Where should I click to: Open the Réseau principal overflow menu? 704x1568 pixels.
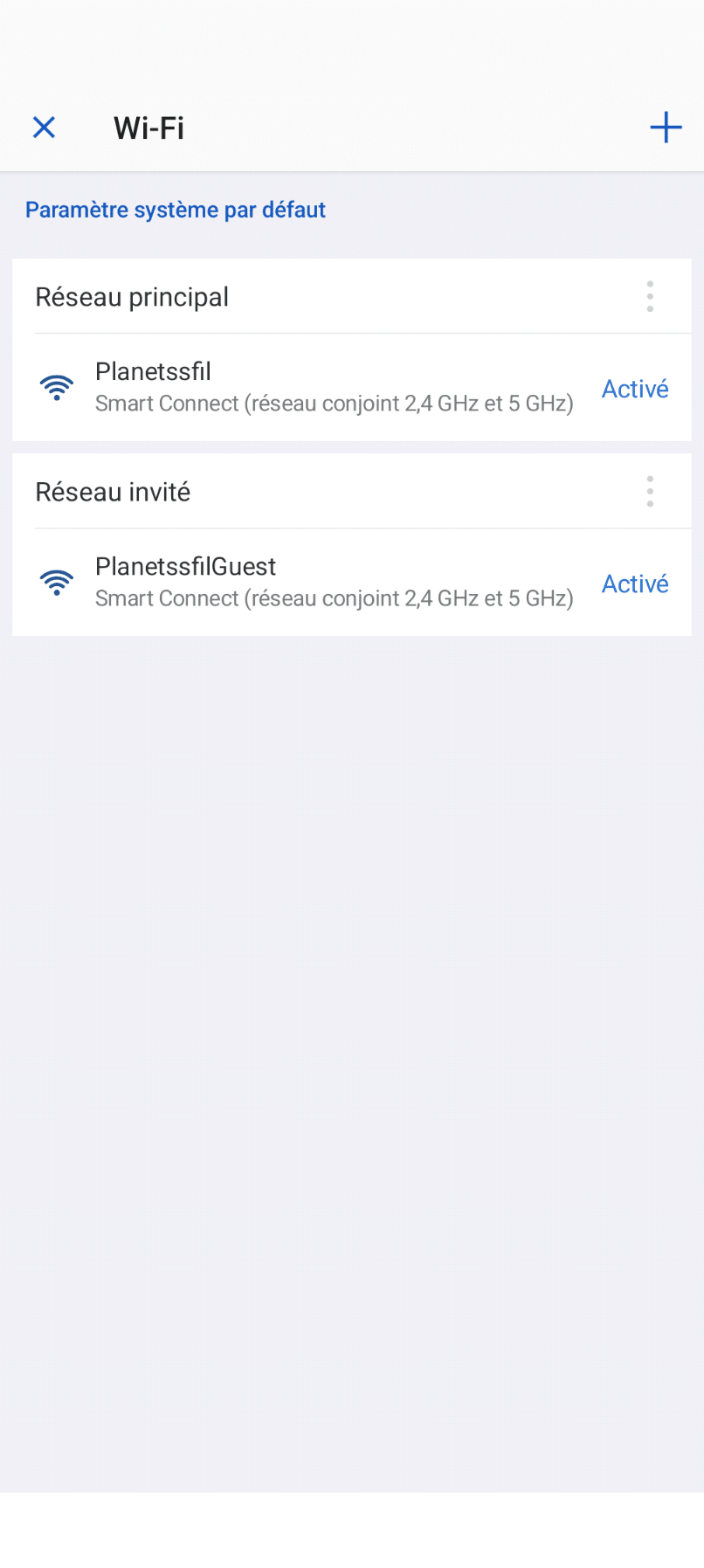[650, 297]
